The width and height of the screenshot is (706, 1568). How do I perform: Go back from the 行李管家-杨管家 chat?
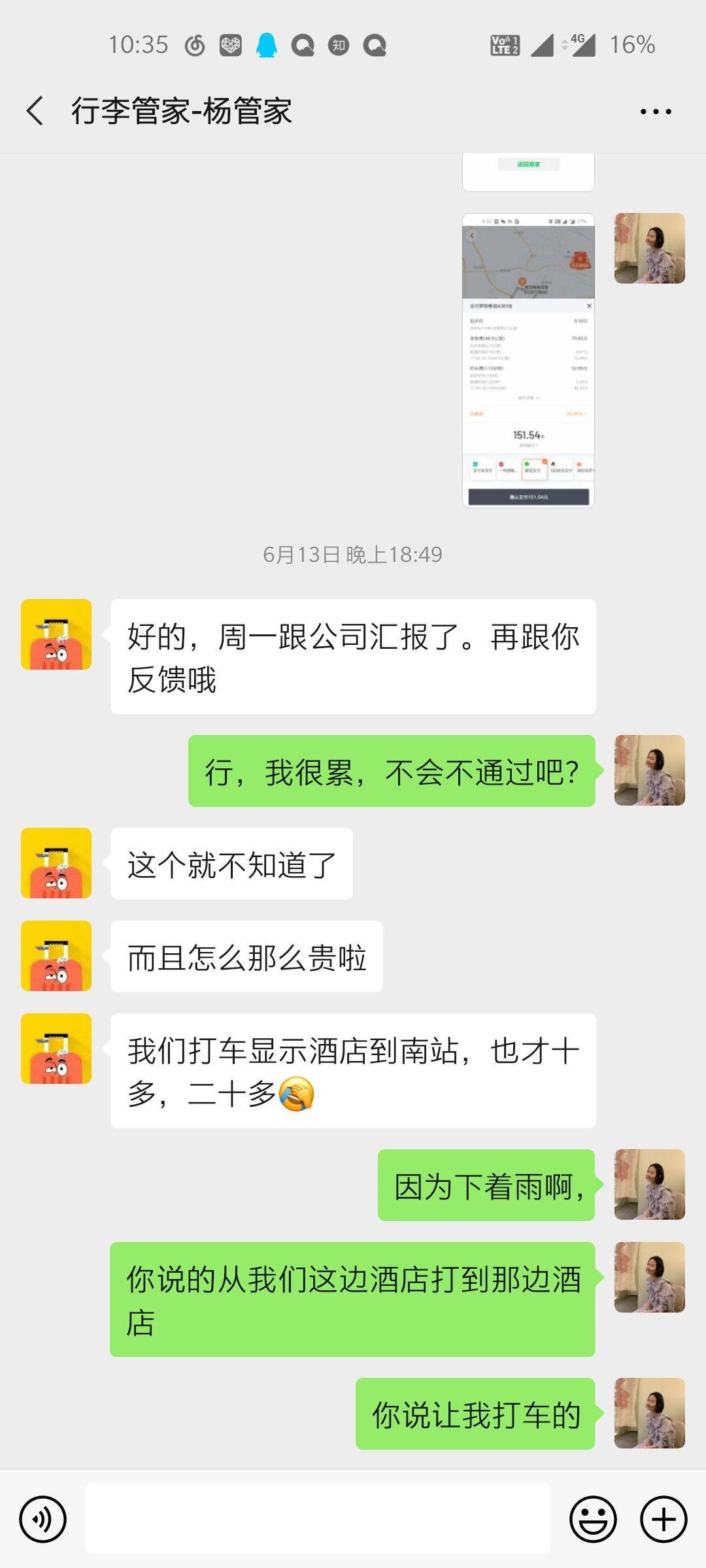point(35,111)
